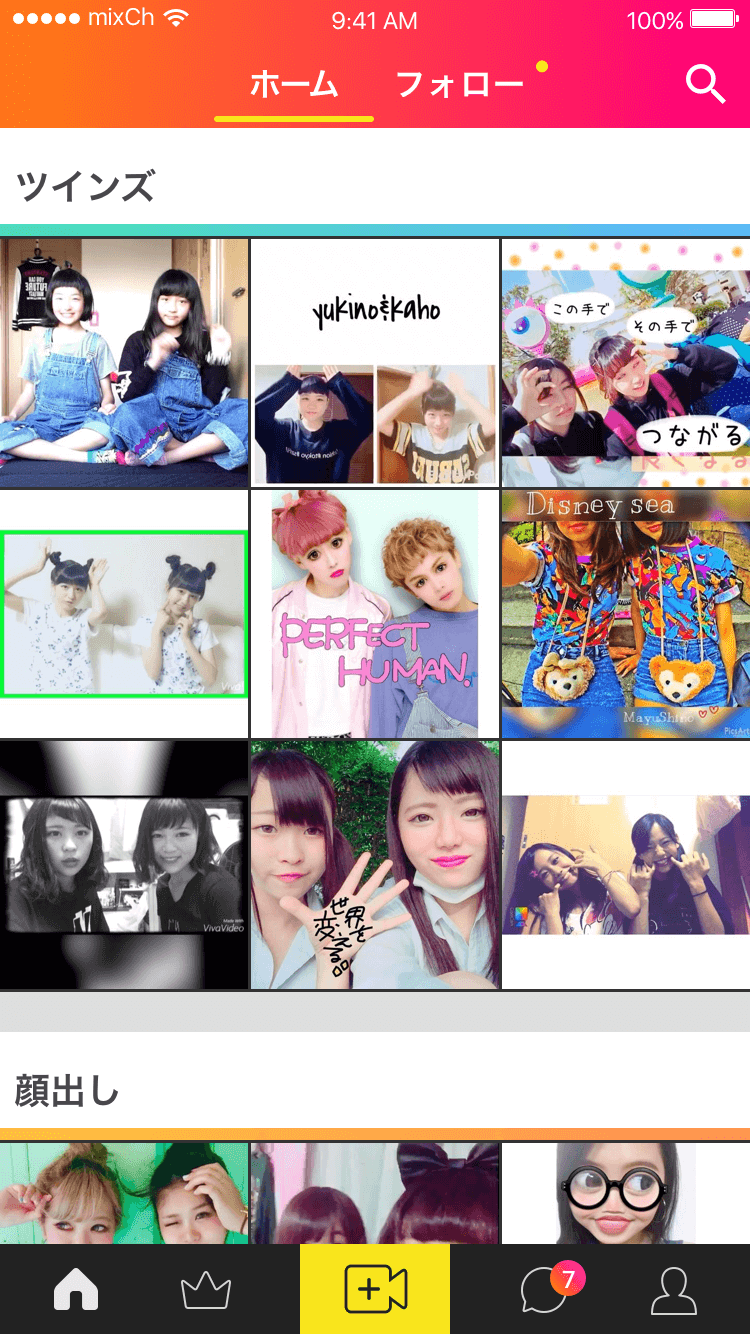Open the green-framed video tile
Viewport: 750px width, 1334px height.
[124, 613]
